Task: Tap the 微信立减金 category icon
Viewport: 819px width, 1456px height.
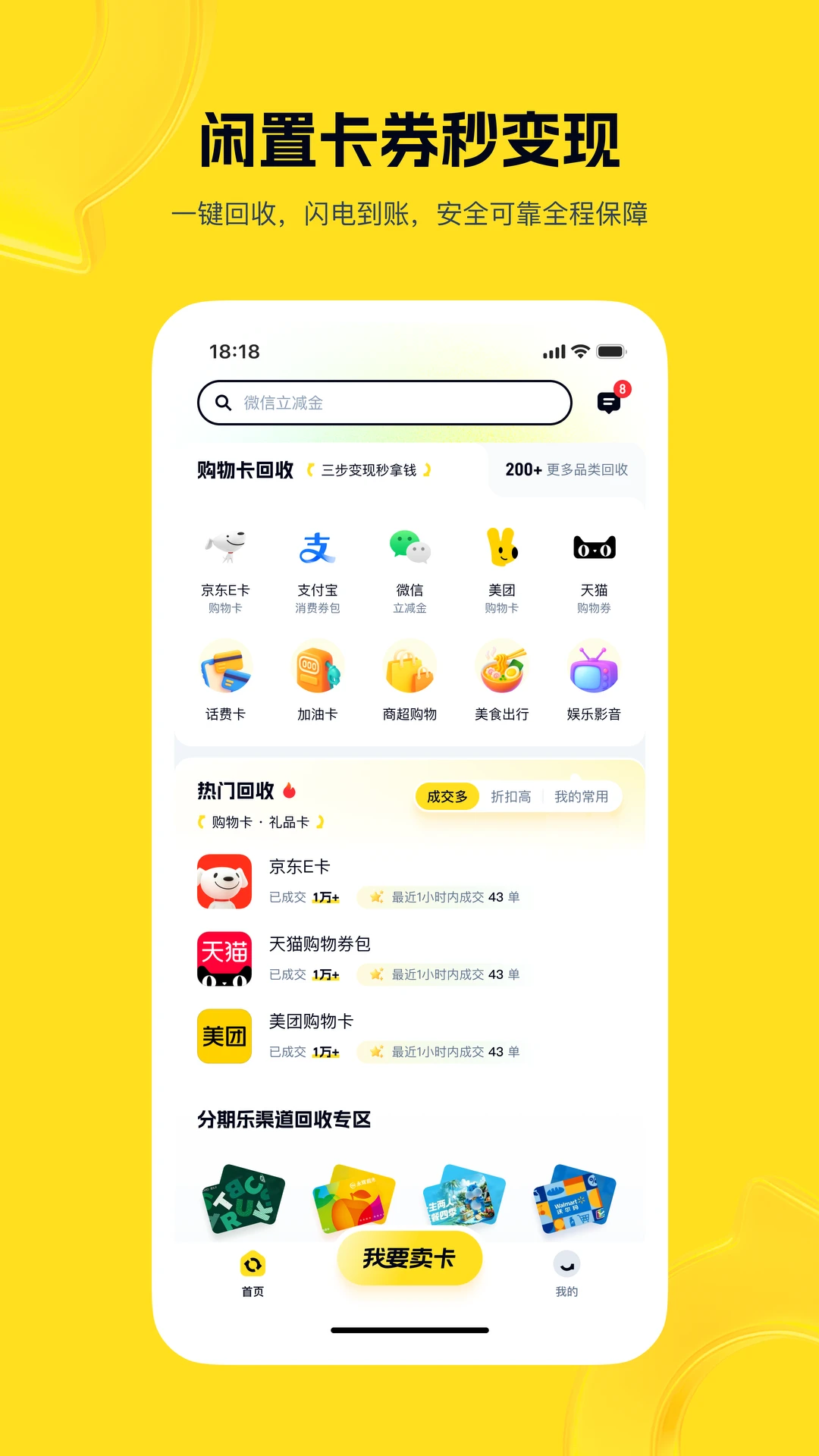Action: click(409, 548)
